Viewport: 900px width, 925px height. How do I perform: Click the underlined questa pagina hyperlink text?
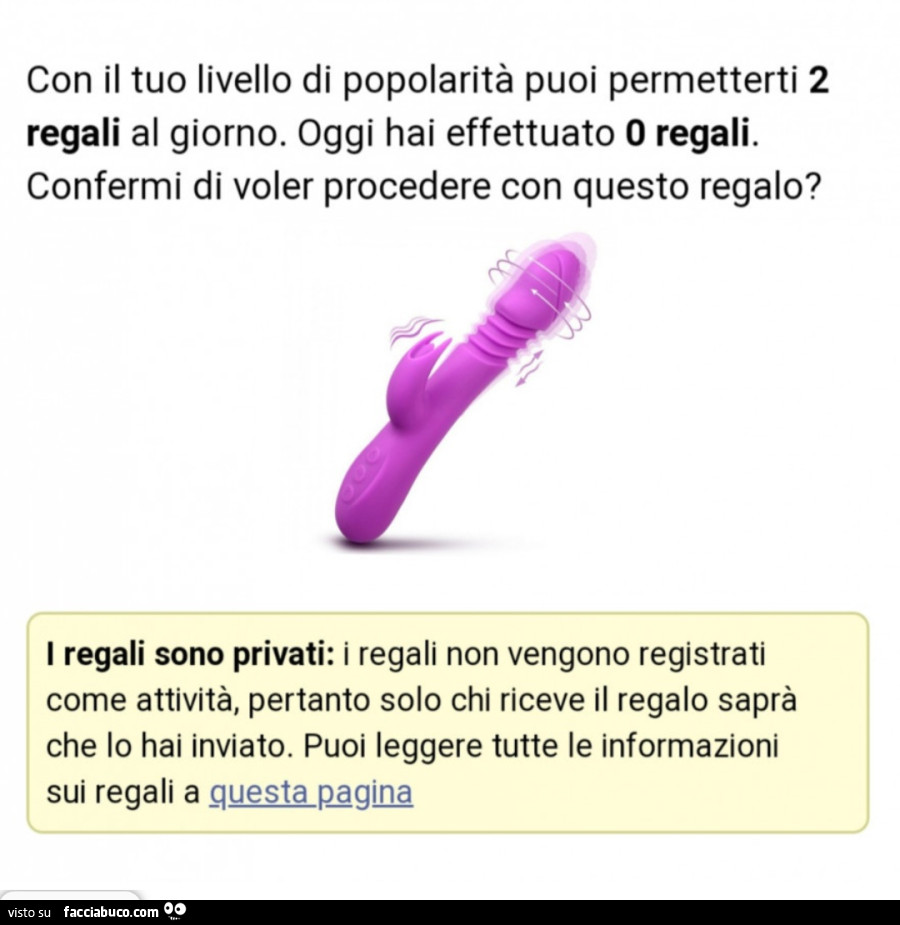[310, 791]
